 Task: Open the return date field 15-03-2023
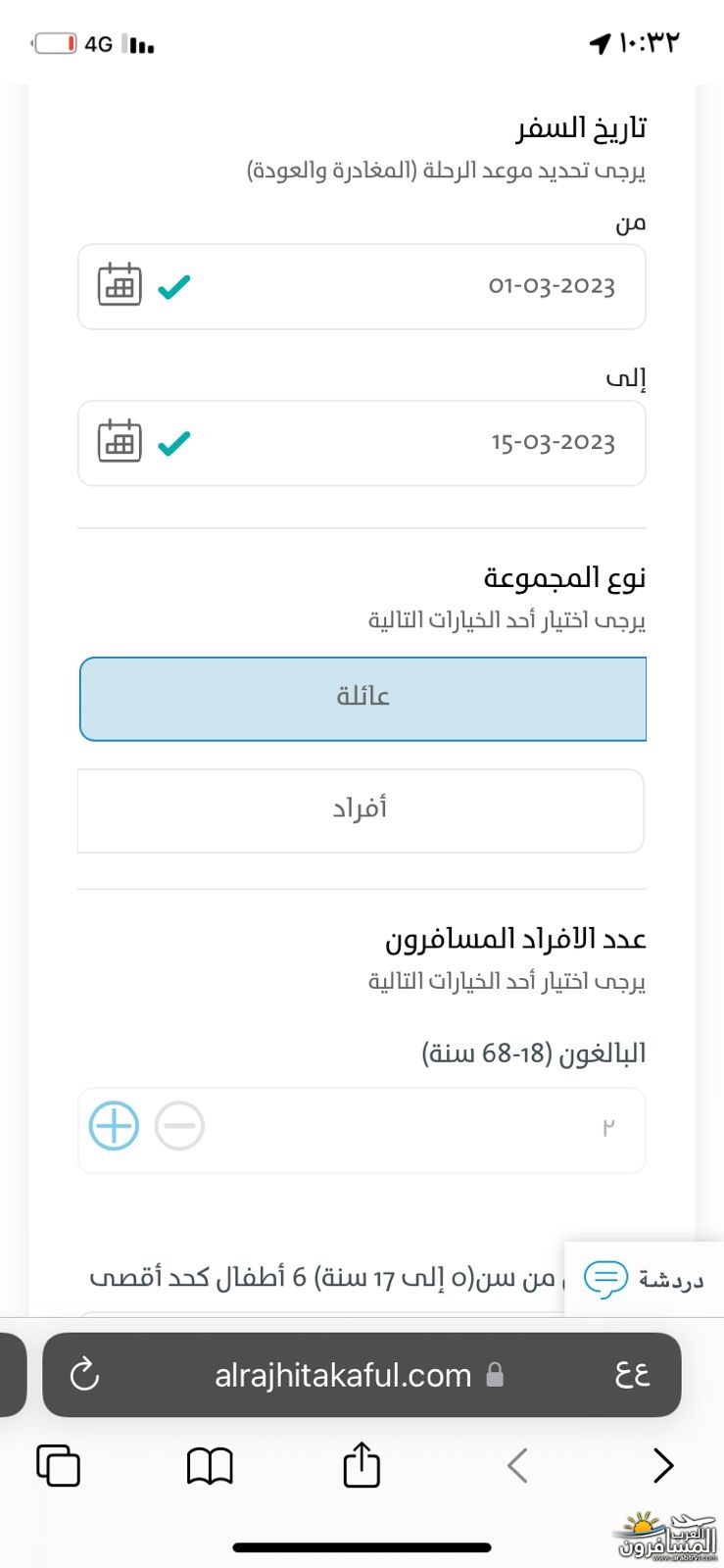click(x=362, y=443)
